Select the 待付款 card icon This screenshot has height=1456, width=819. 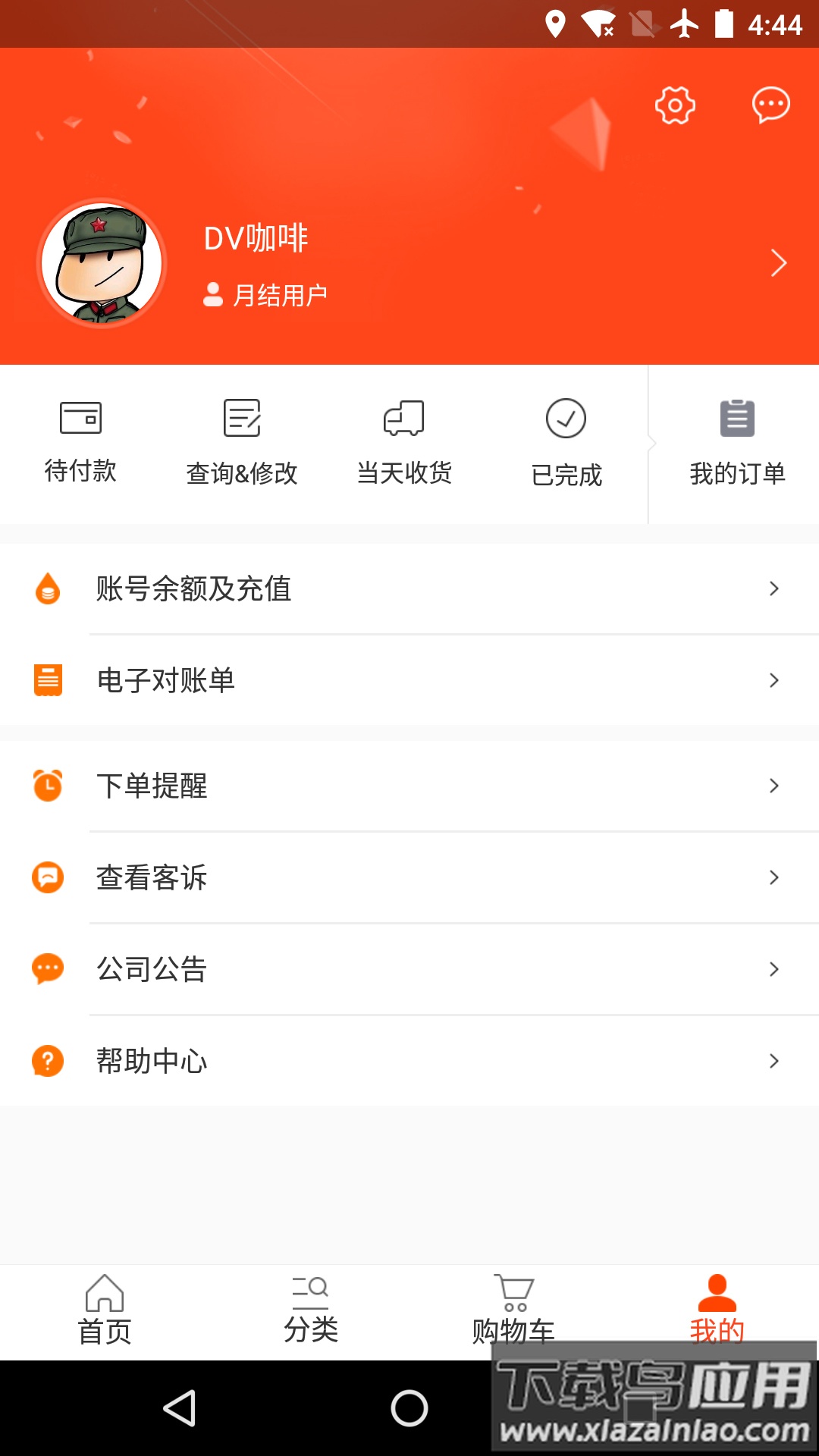80,418
